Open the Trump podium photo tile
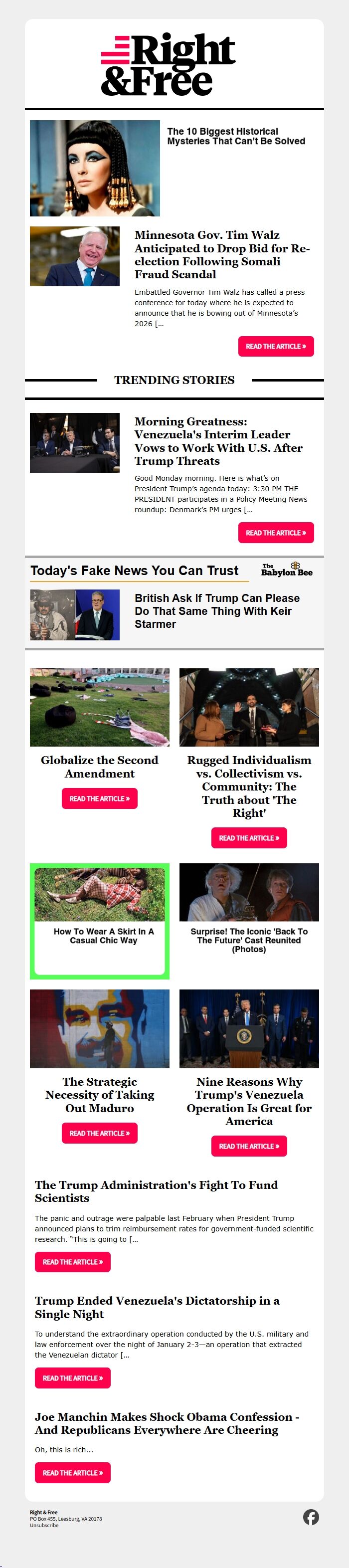 (249, 1028)
